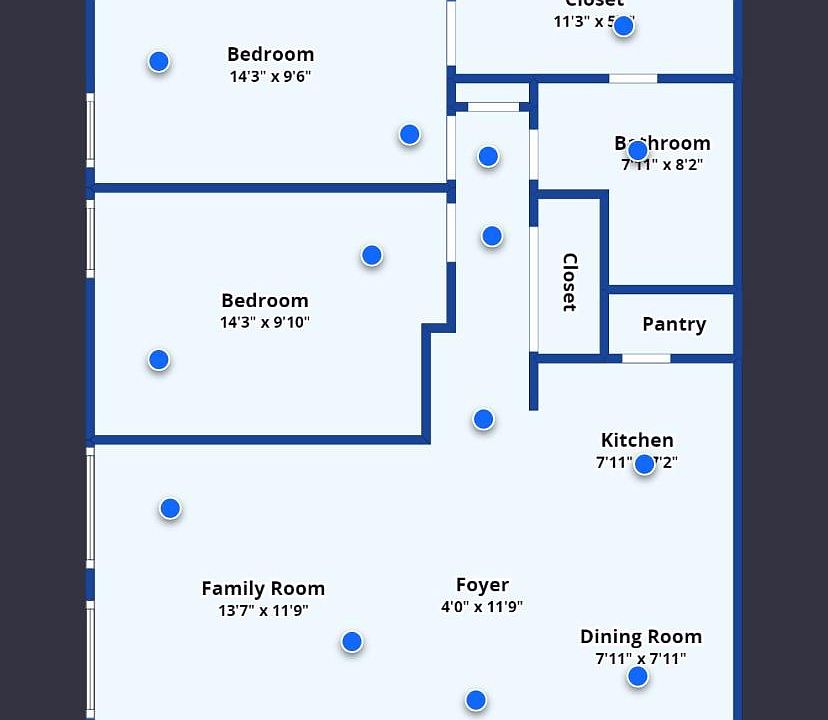Image resolution: width=828 pixels, height=720 pixels.
Task: Jump to the Kitchen panorama dot
Action: point(645,464)
